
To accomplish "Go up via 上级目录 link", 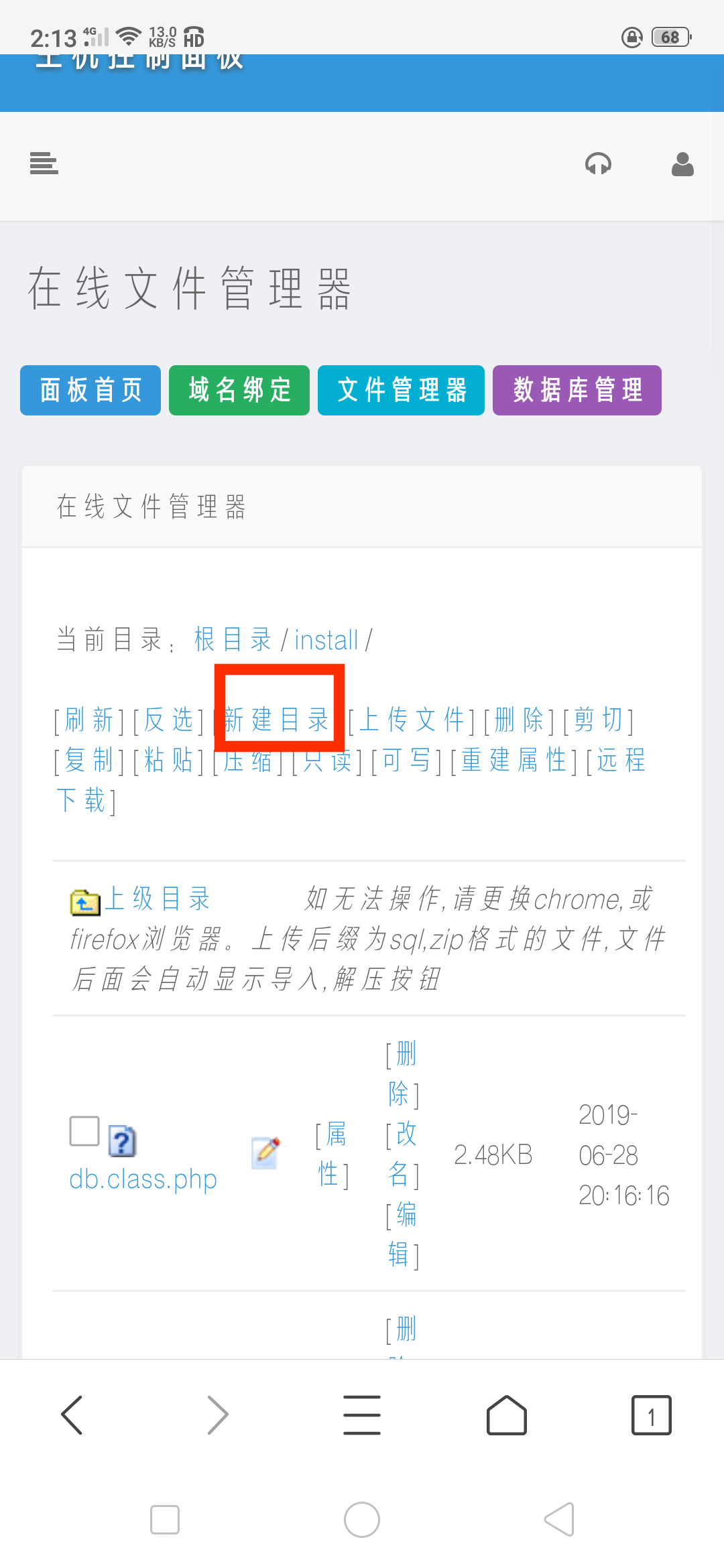I will click(158, 899).
